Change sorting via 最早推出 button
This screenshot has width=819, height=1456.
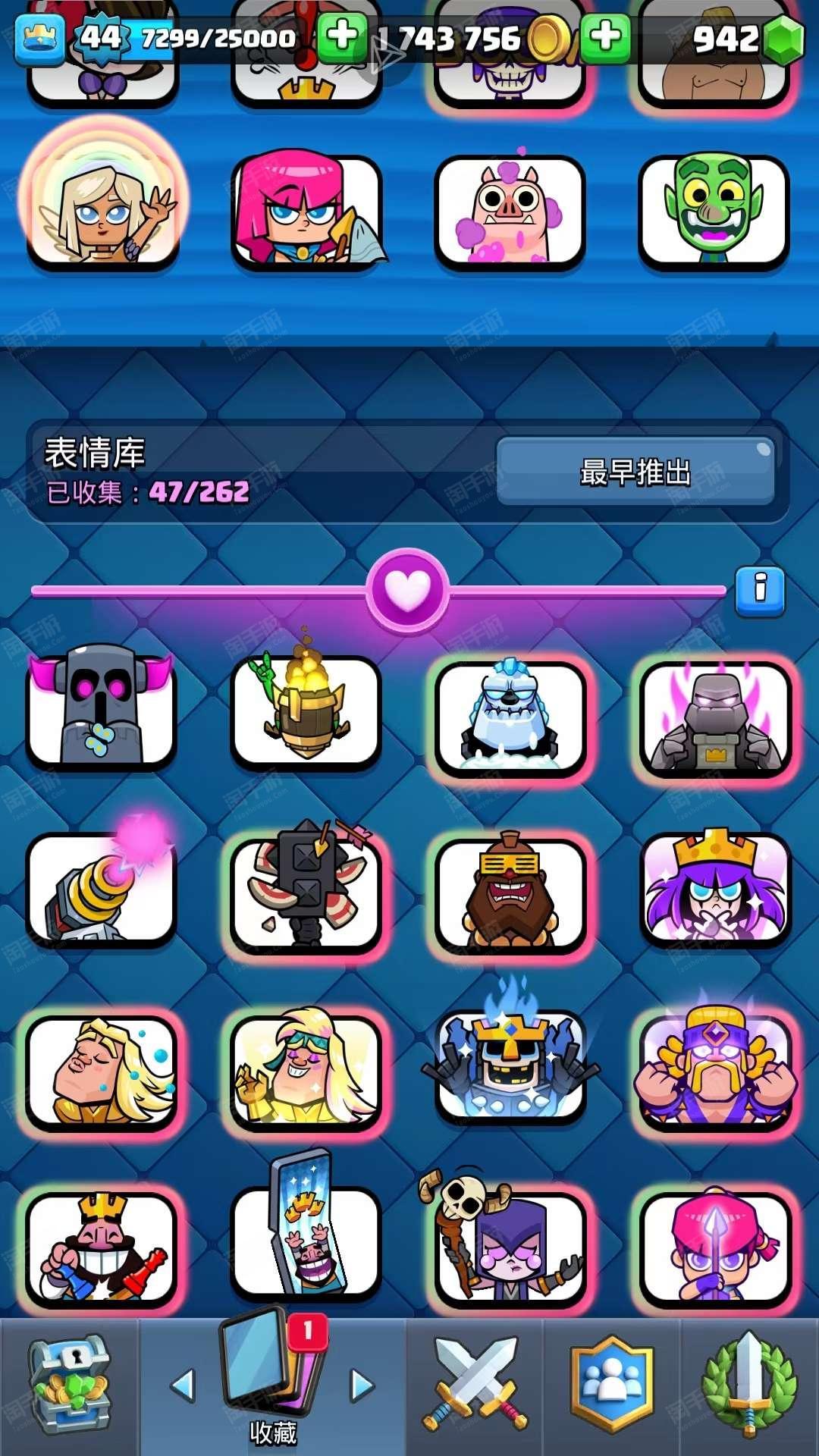(x=635, y=472)
